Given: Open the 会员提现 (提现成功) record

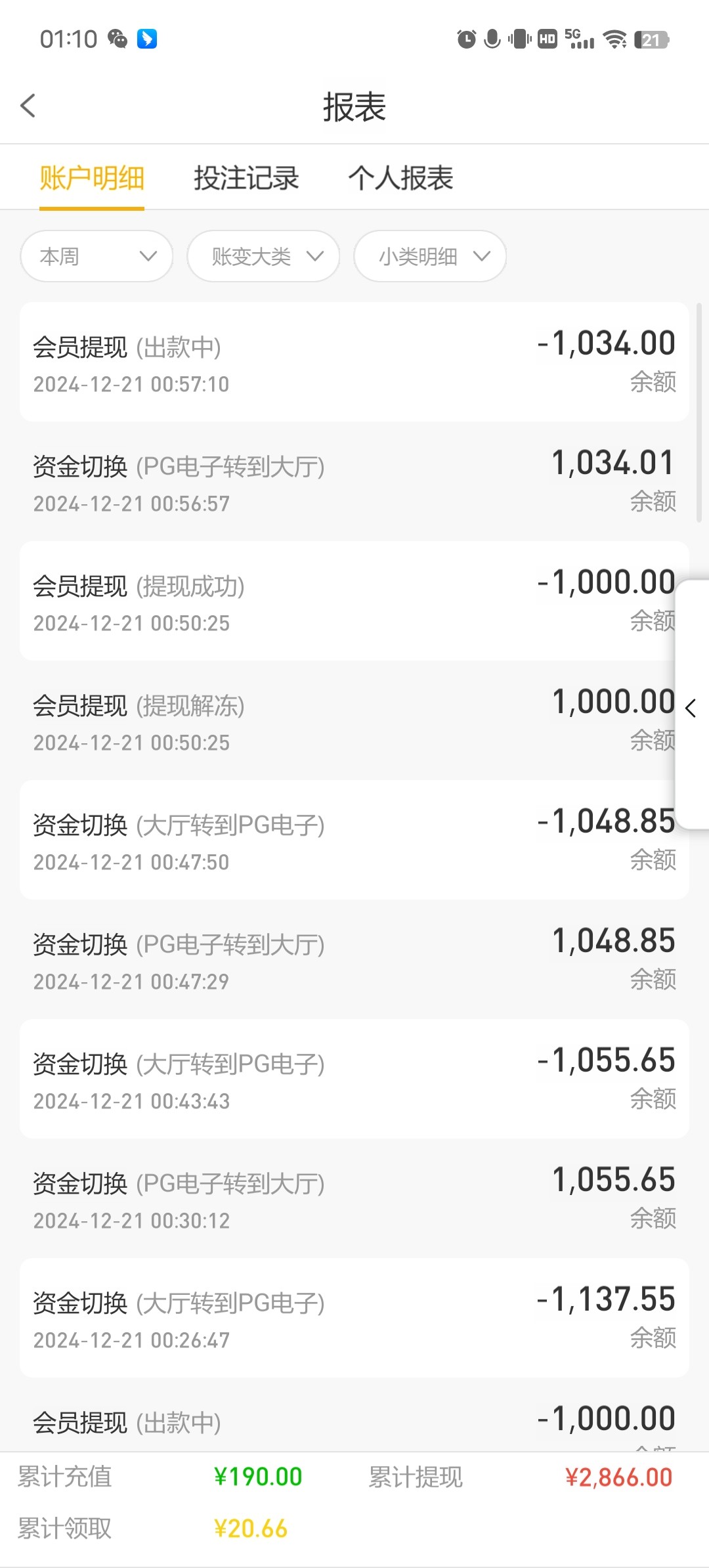Looking at the screenshot, I should 354,601.
